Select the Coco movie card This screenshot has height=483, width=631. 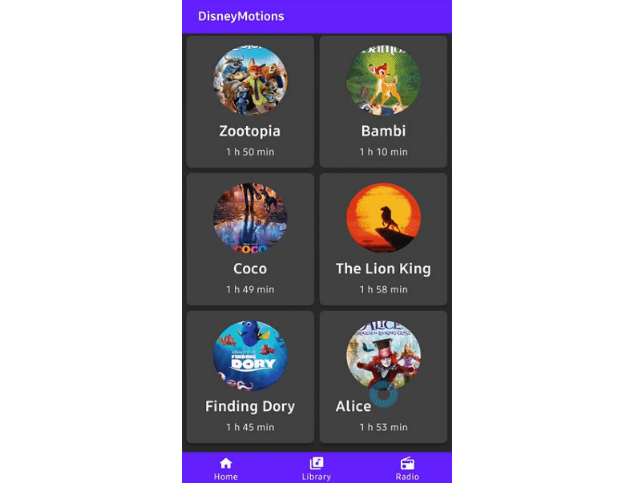tap(249, 238)
